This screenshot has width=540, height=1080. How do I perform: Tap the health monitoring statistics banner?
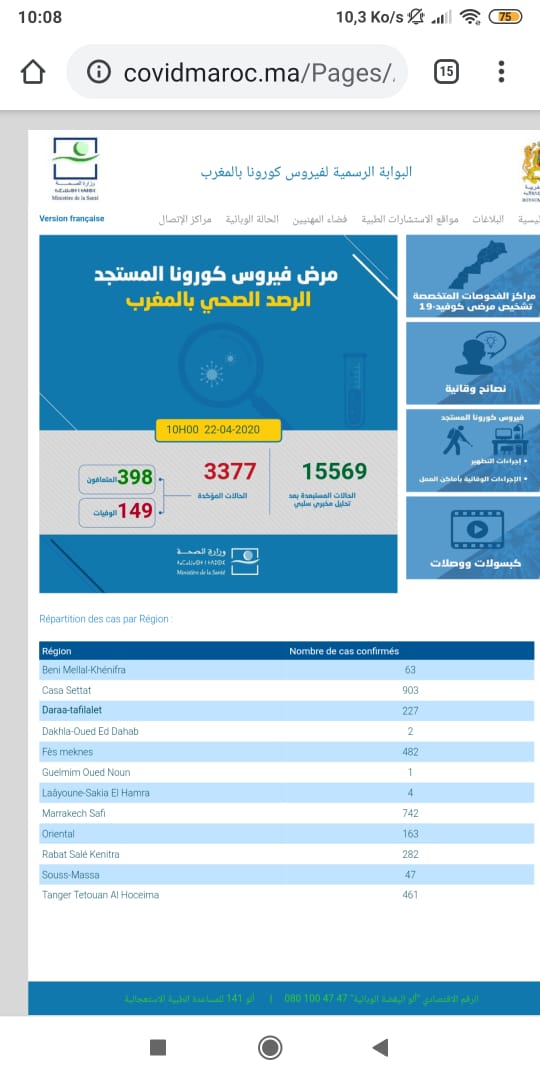pos(218,413)
